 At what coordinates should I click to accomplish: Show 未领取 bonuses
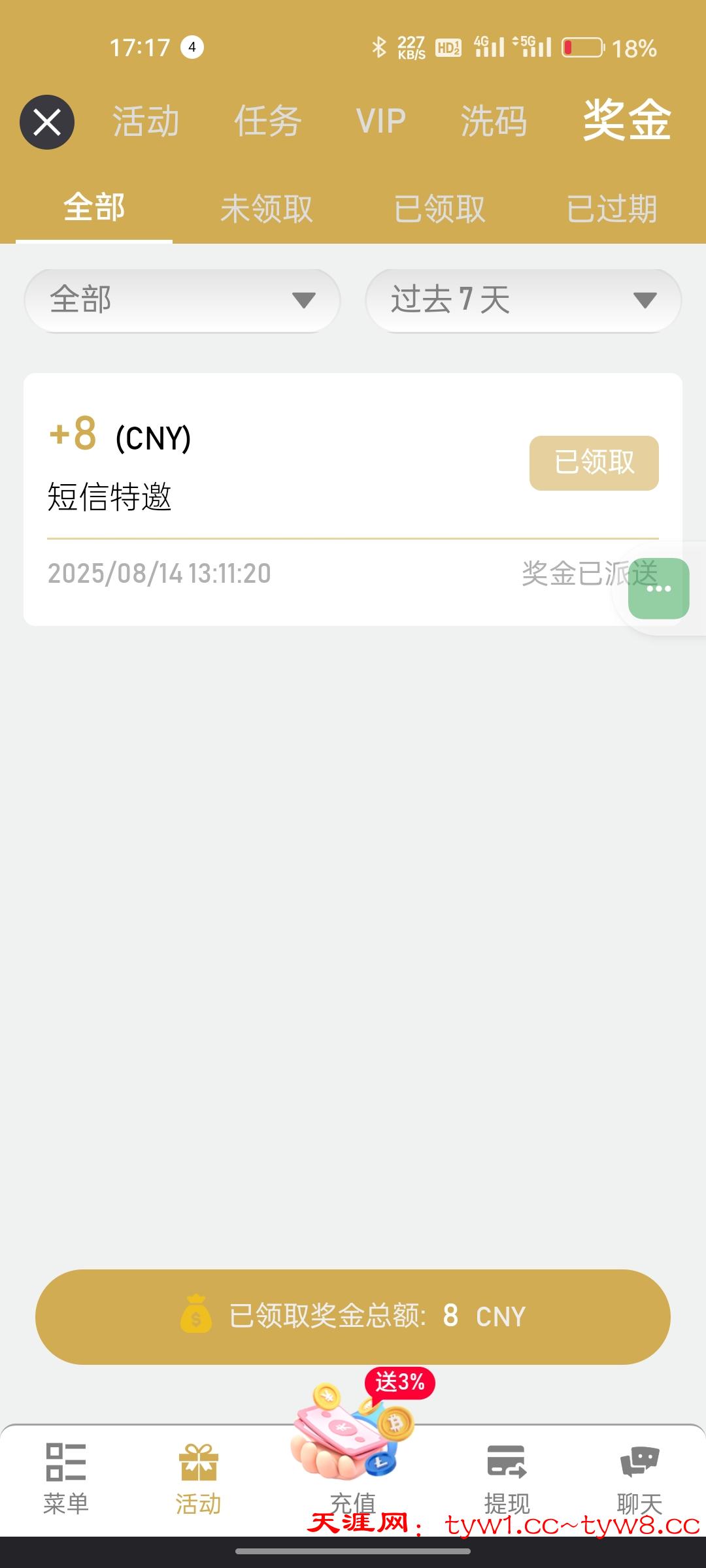(266, 209)
